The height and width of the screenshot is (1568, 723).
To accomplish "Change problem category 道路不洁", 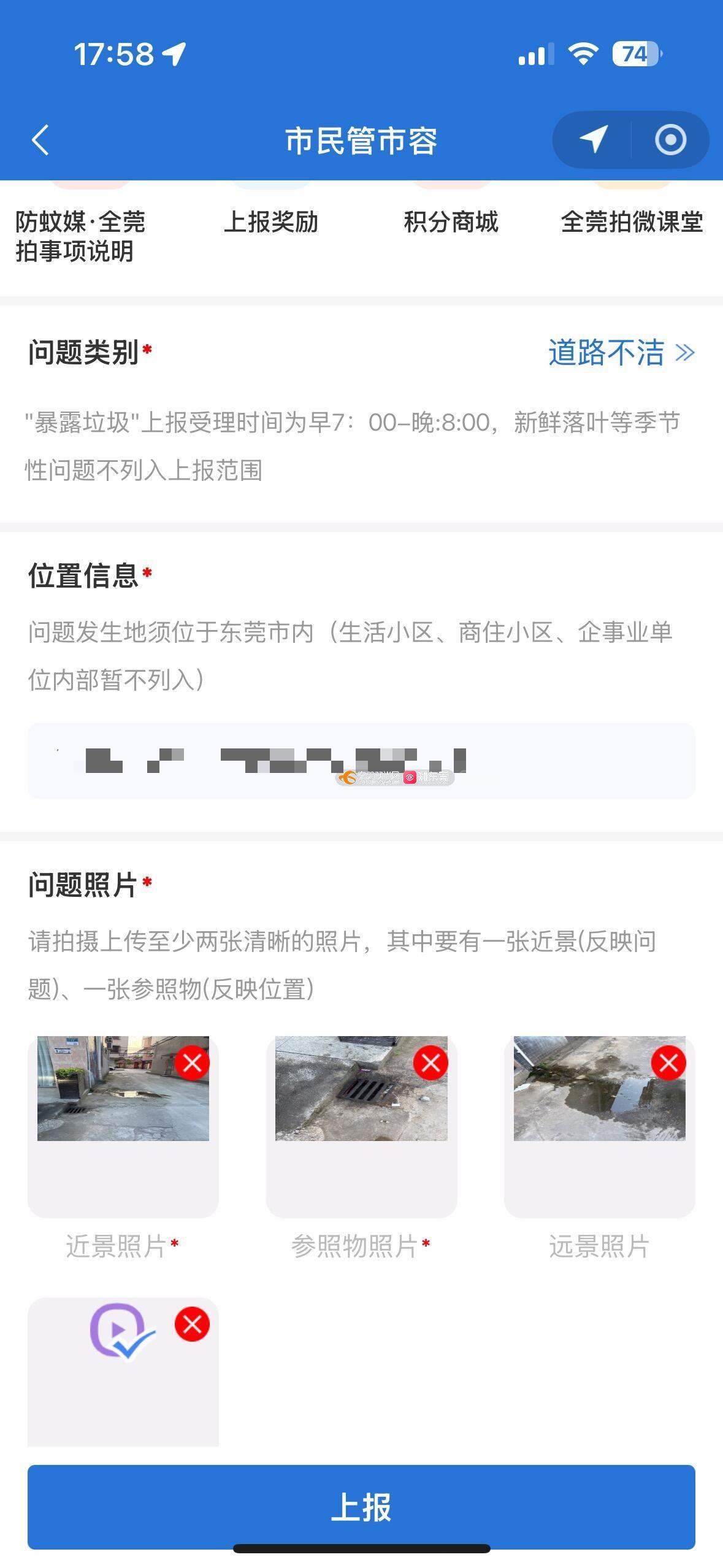I will [x=621, y=353].
